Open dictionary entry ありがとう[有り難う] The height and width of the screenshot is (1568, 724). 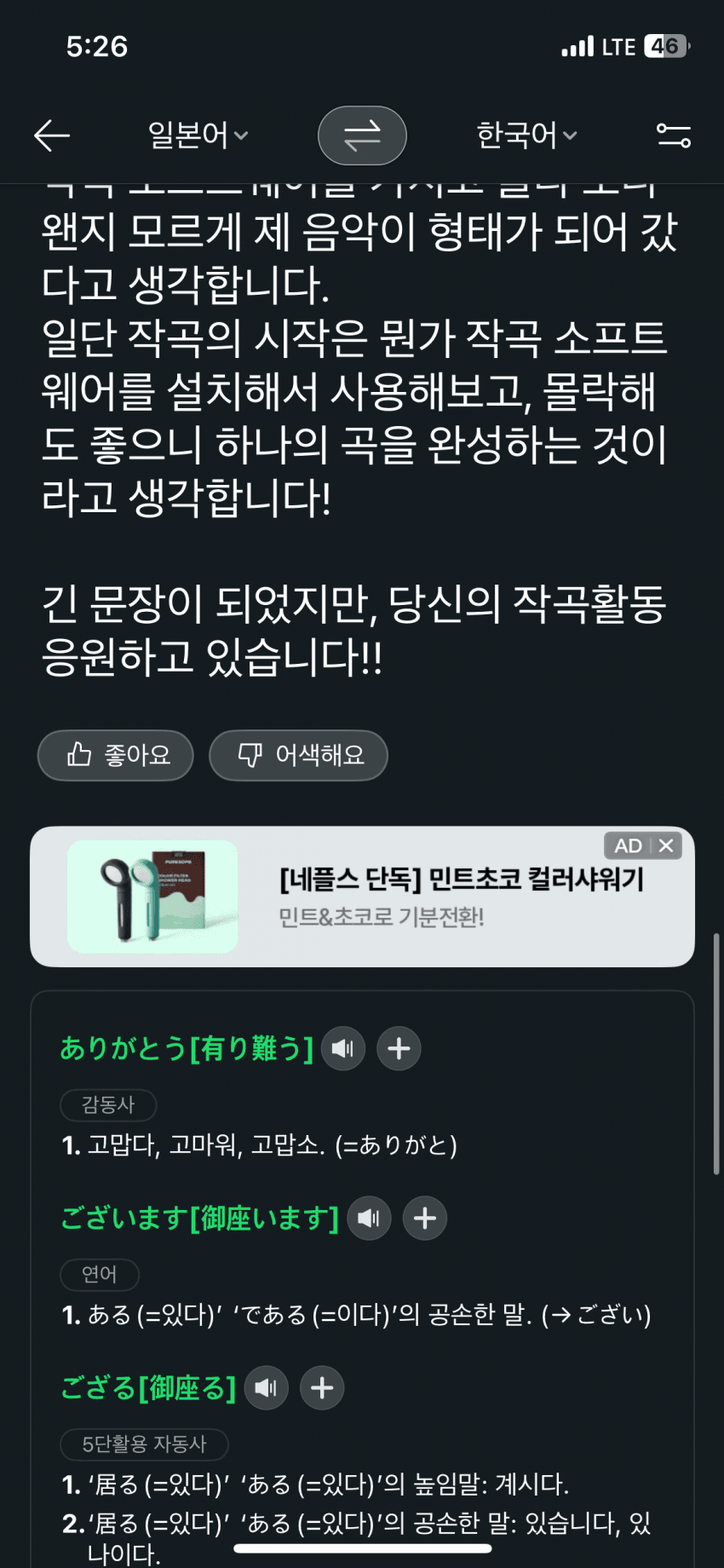tap(187, 1048)
